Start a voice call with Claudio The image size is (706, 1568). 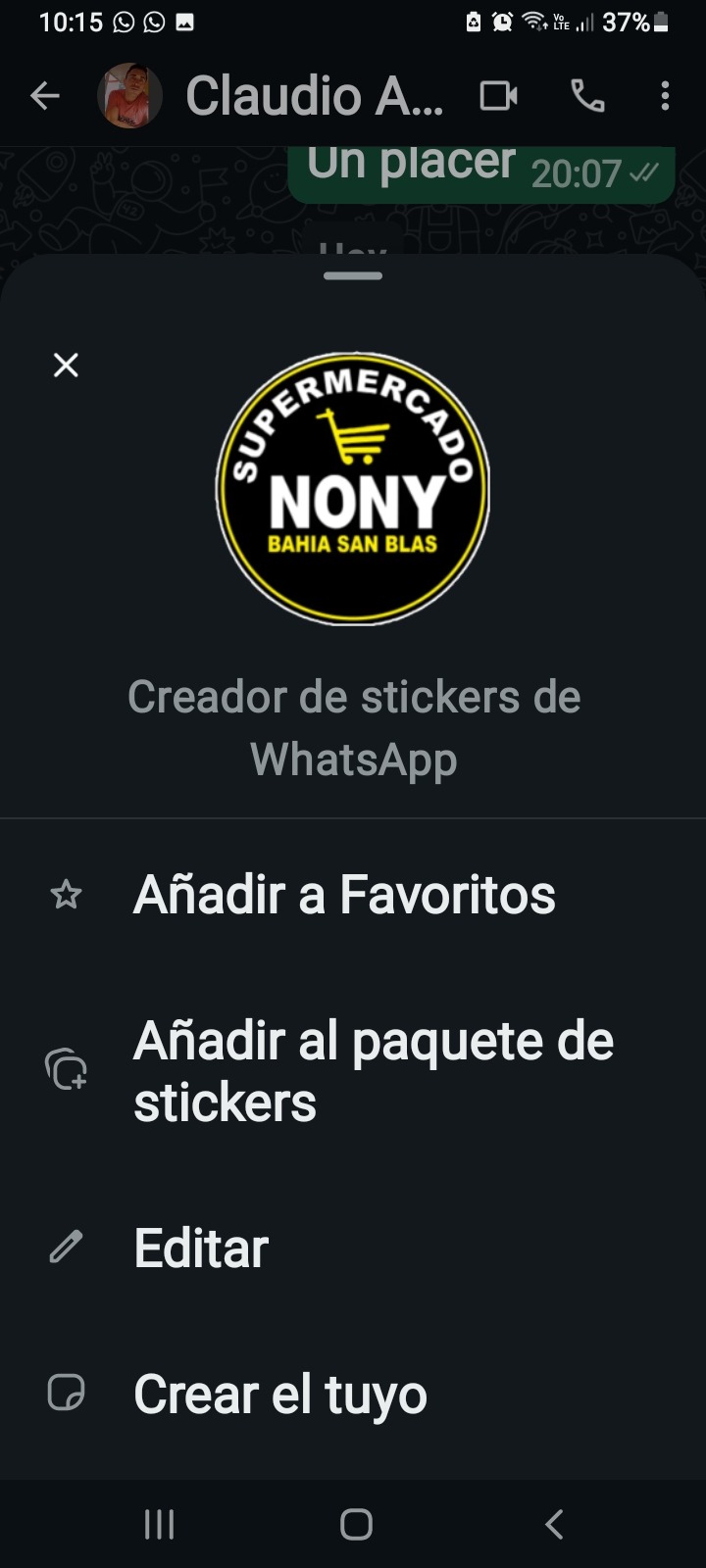pos(587,96)
